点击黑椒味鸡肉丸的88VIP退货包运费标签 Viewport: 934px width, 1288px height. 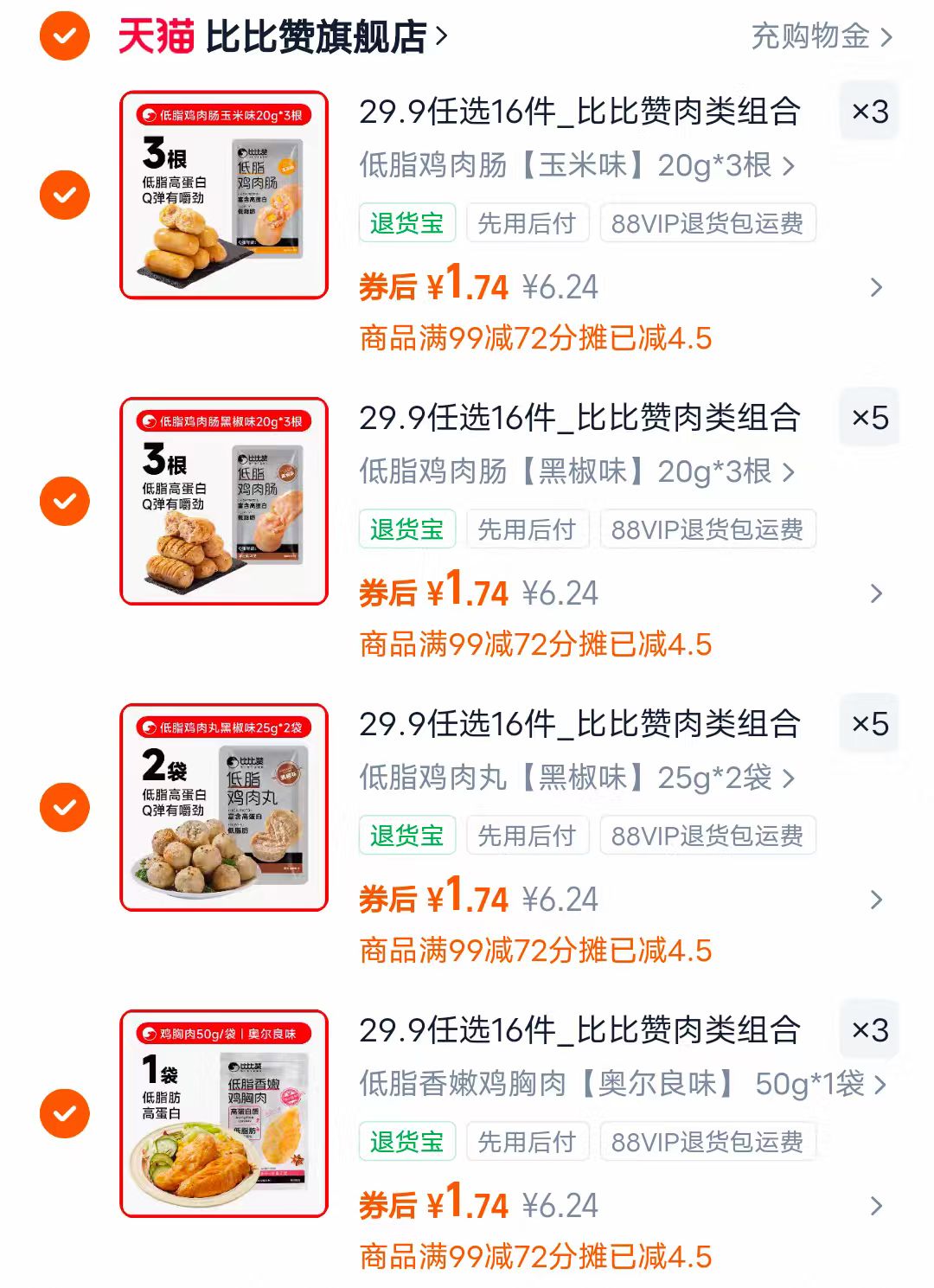708,835
